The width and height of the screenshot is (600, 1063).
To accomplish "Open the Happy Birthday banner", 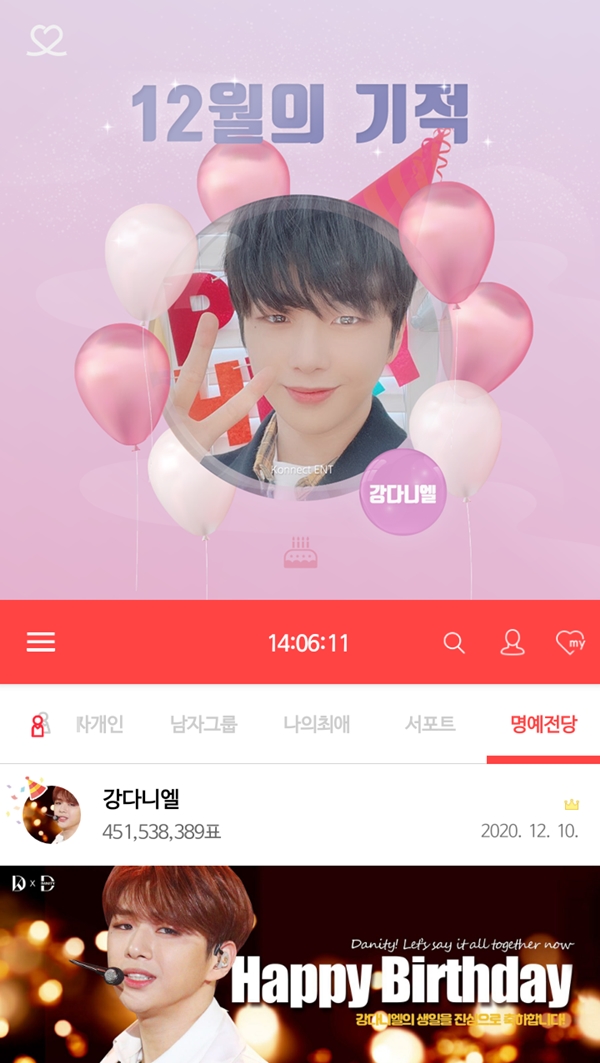I will [x=300, y=964].
